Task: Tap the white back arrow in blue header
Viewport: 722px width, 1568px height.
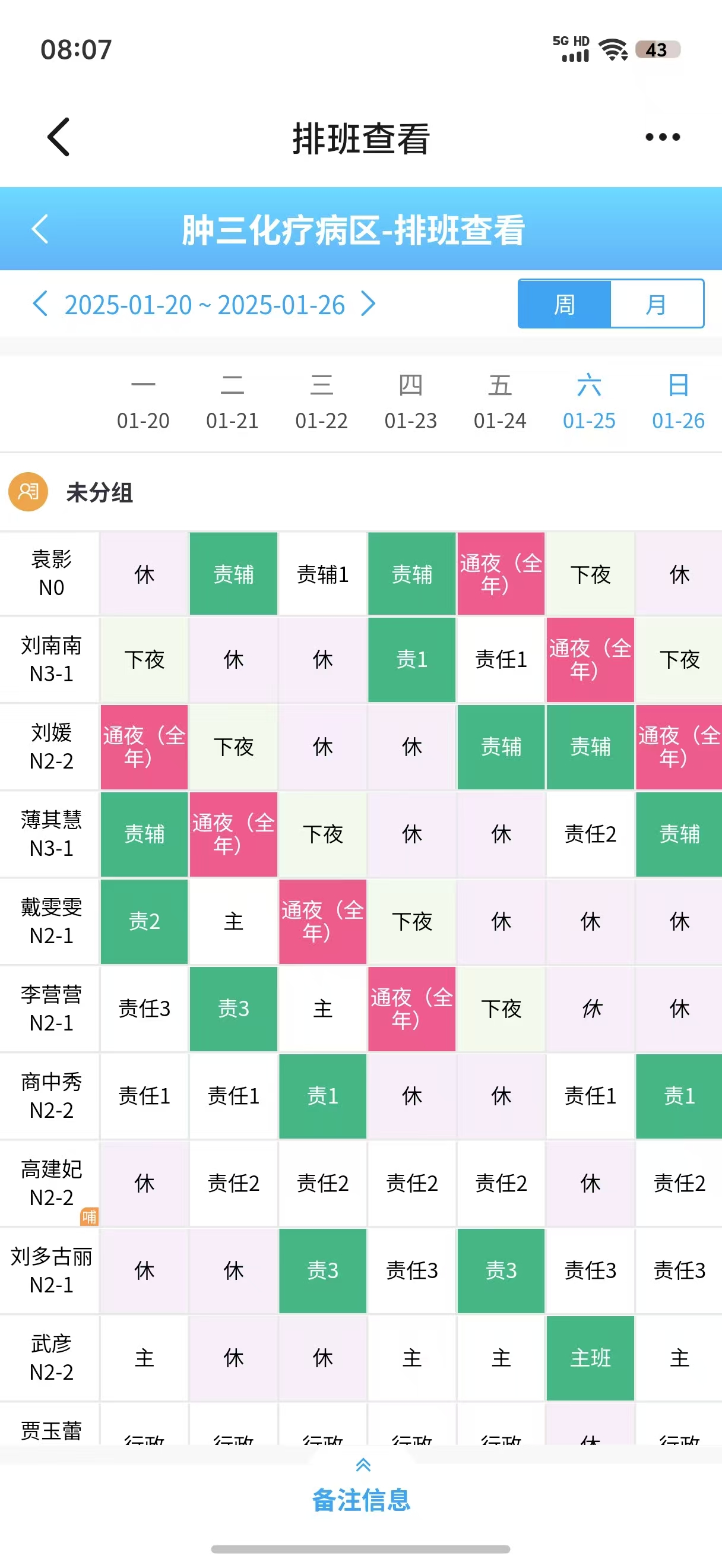Action: point(40,229)
